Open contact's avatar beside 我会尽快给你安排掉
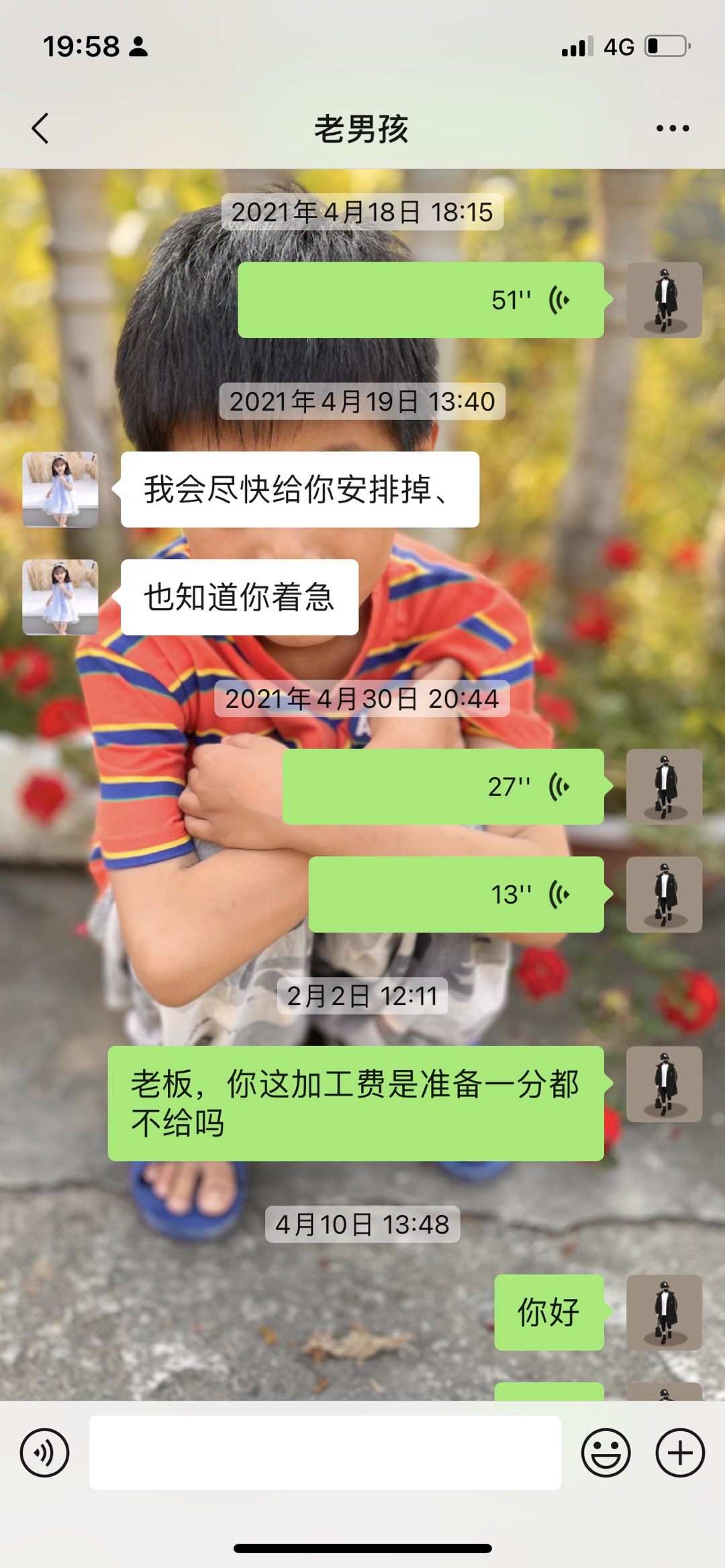This screenshot has width=725, height=1568. [x=60, y=489]
